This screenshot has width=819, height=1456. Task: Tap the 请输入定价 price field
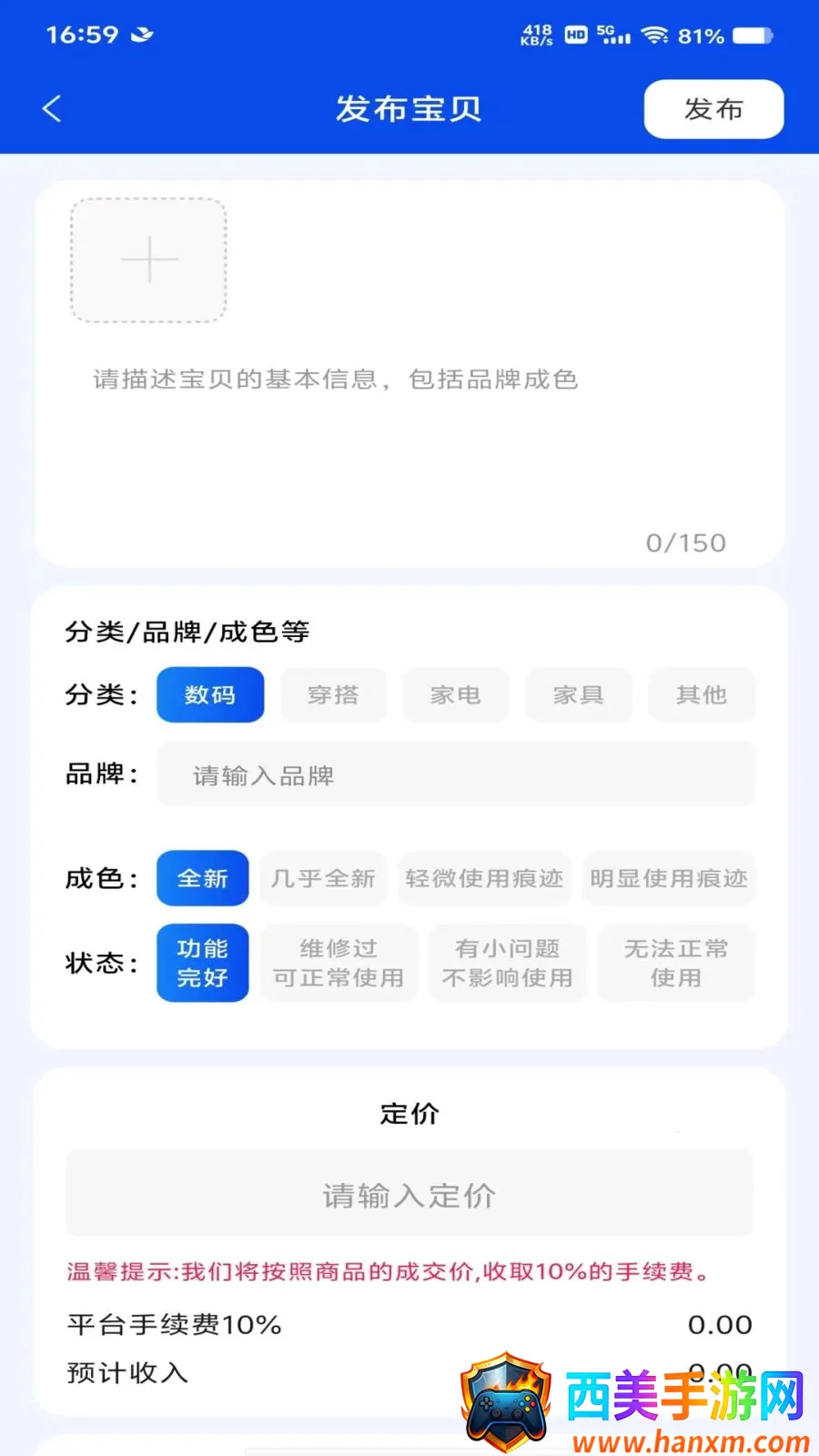tap(409, 1194)
